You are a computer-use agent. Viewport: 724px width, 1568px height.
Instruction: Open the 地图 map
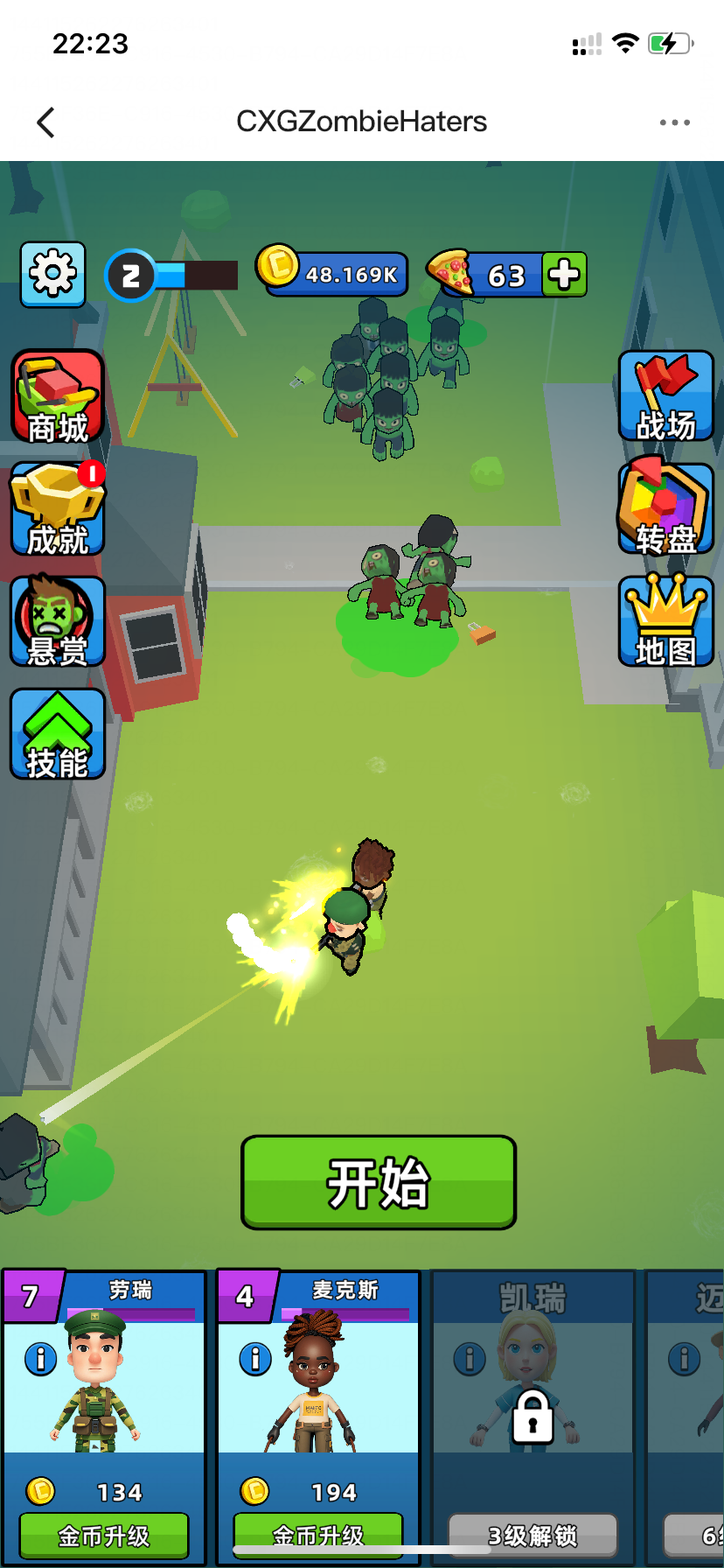tap(665, 621)
